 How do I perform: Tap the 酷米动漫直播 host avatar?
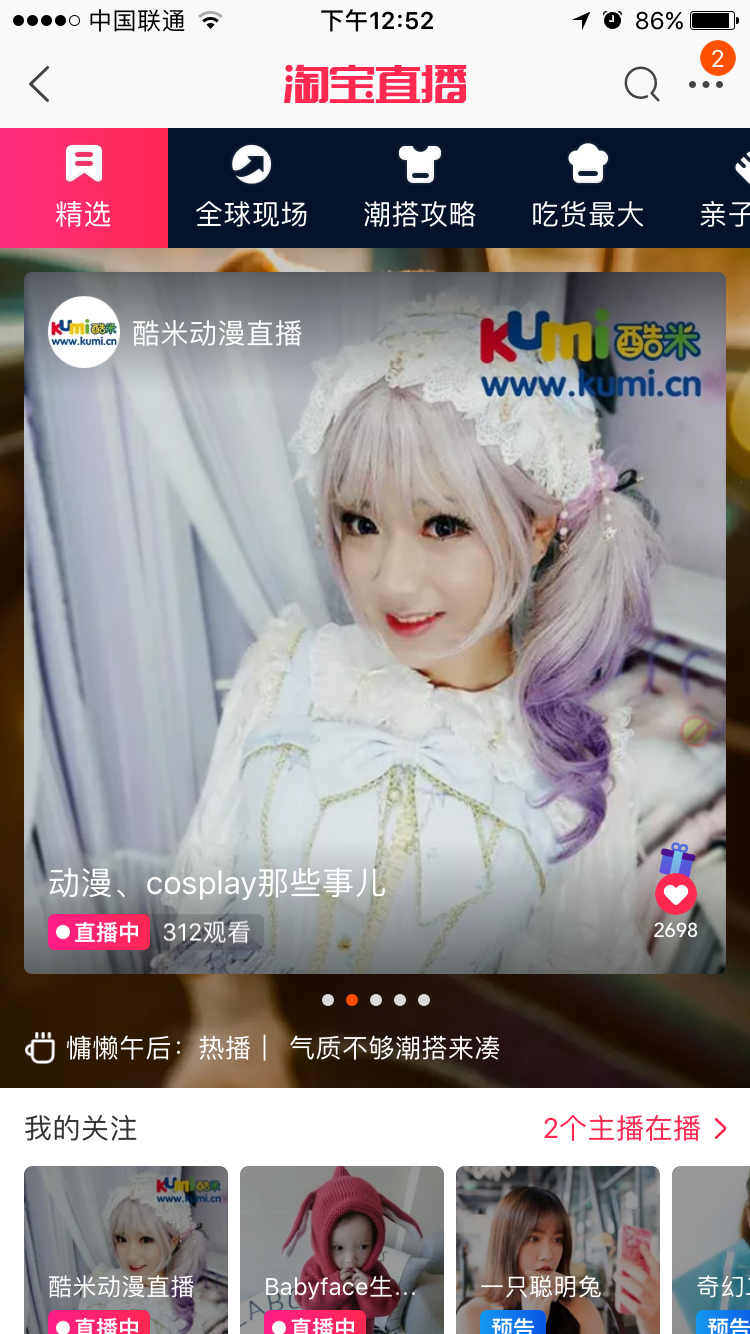84,332
